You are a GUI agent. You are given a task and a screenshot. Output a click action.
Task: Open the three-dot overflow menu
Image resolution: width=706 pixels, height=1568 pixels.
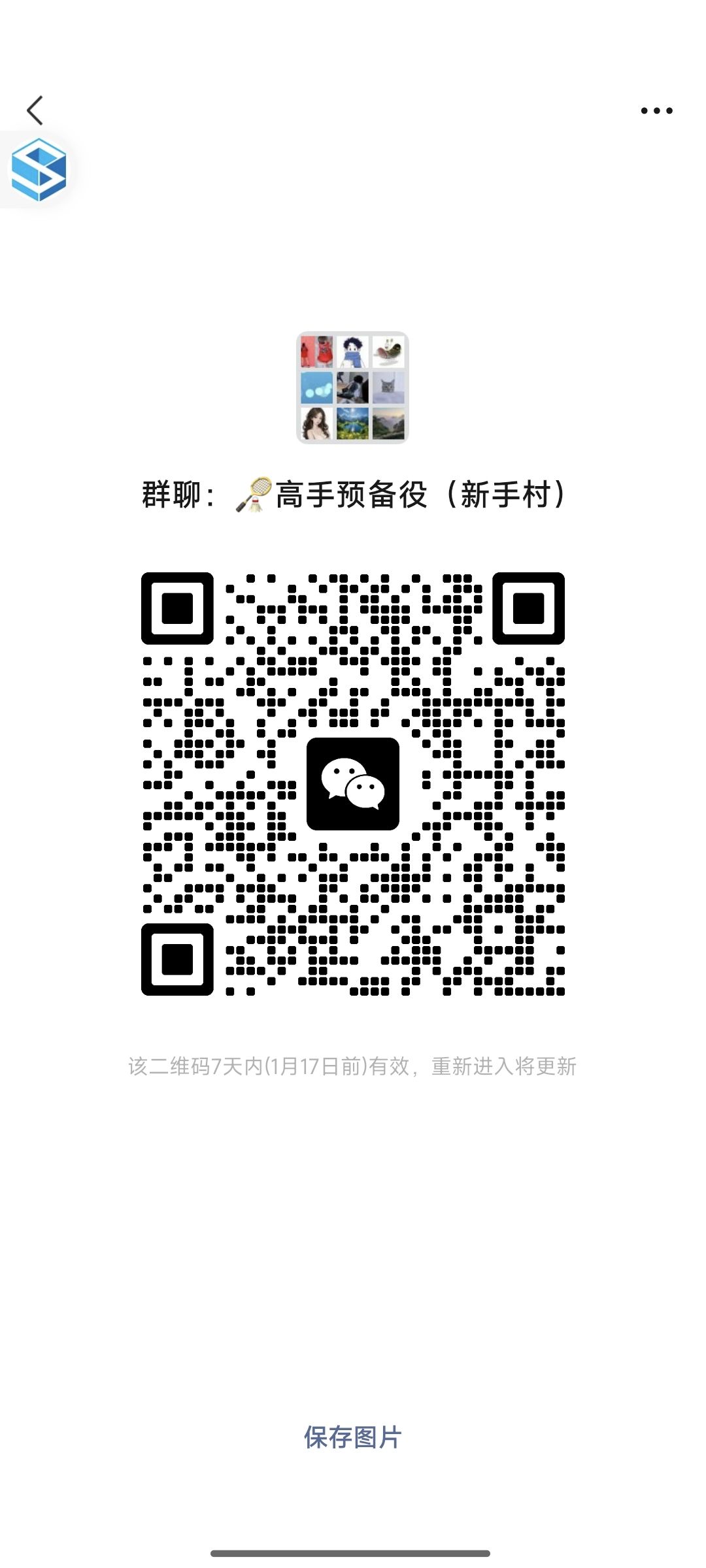(656, 110)
